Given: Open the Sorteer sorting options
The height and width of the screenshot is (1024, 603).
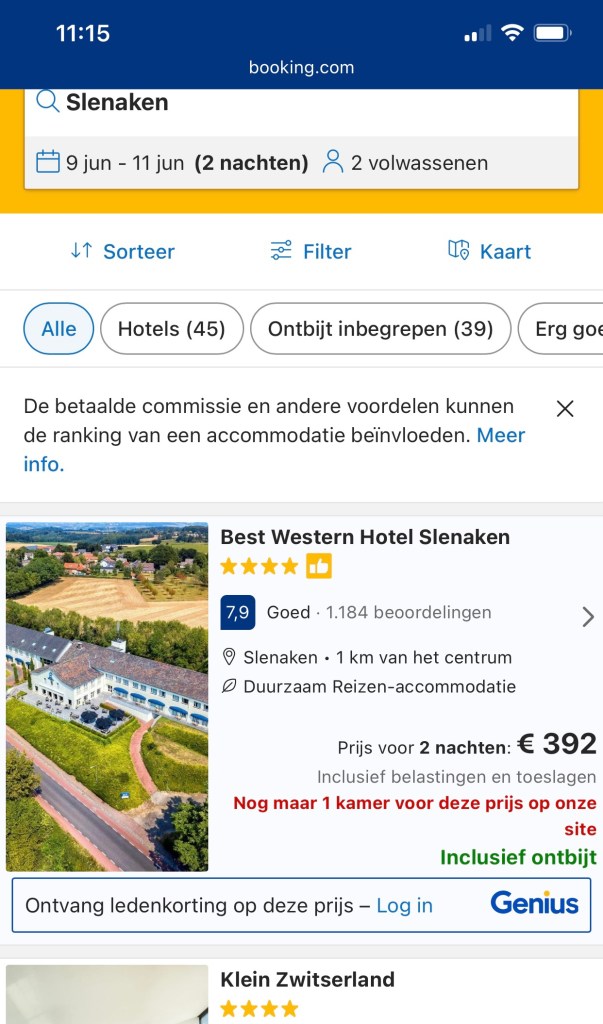Looking at the screenshot, I should [x=123, y=251].
